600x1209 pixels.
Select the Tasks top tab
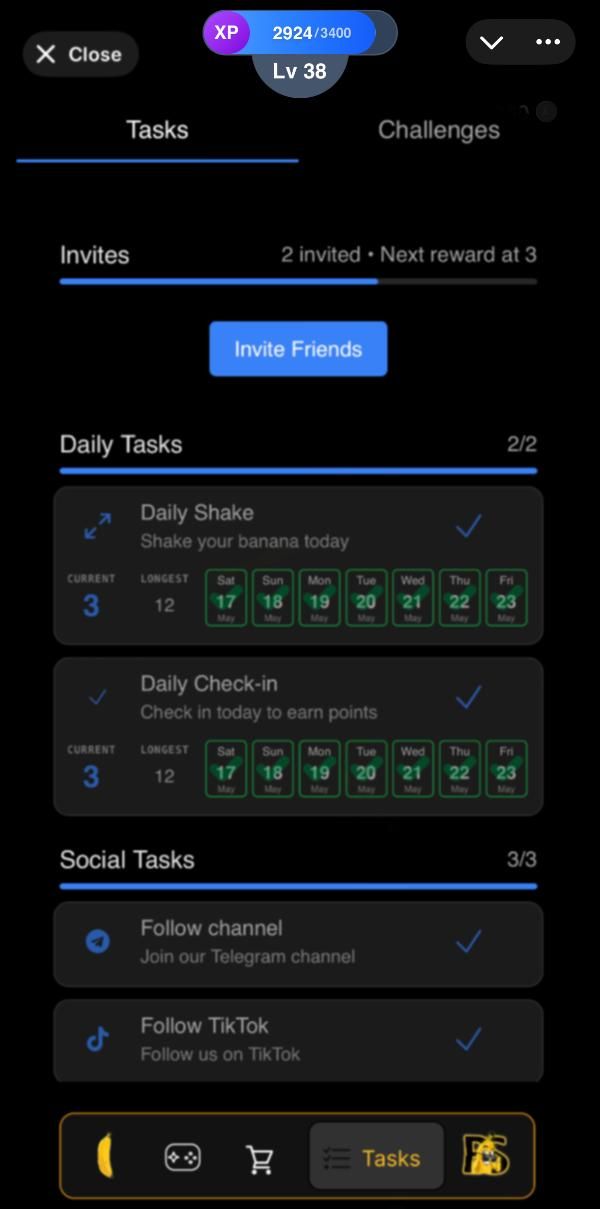[157, 130]
